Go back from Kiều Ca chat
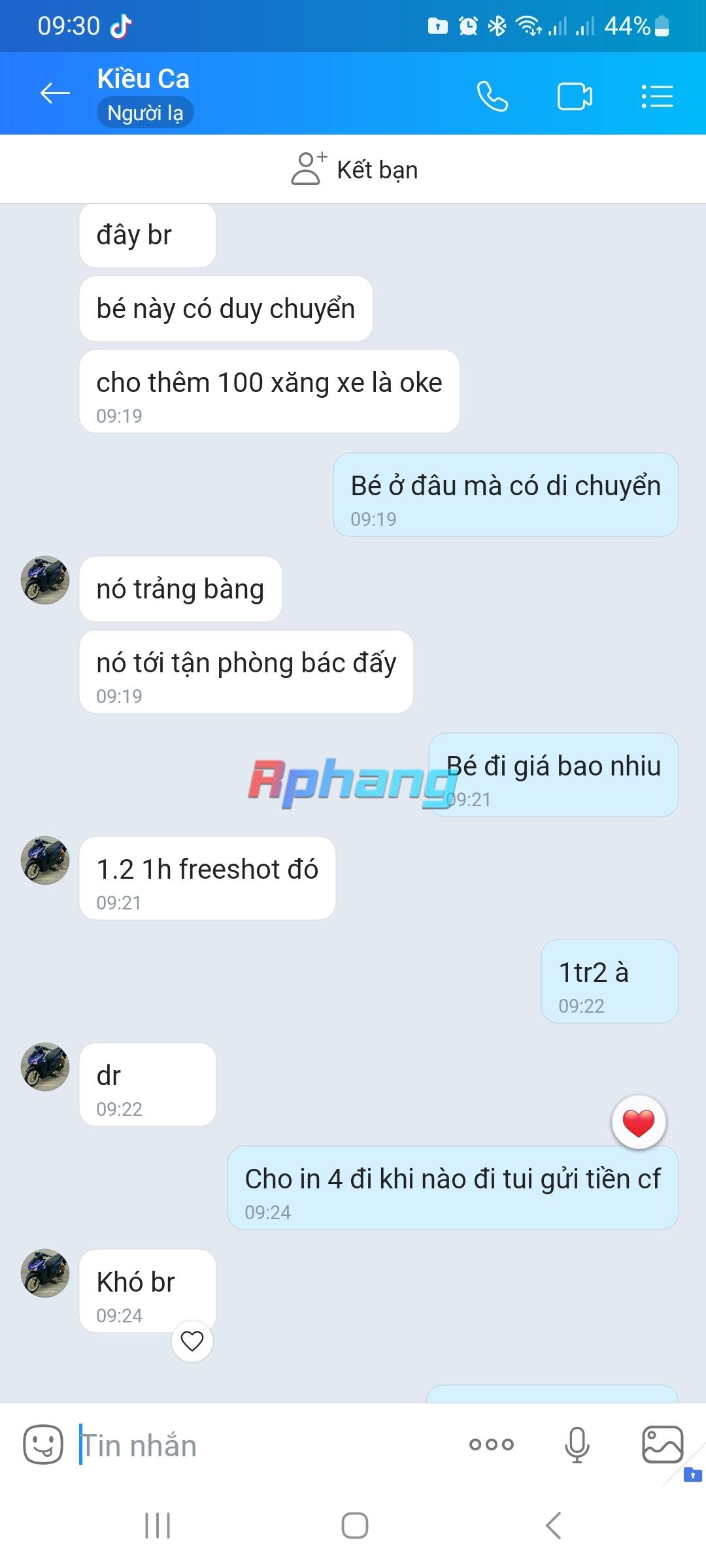Viewport: 706px width, 1568px height. [x=55, y=93]
